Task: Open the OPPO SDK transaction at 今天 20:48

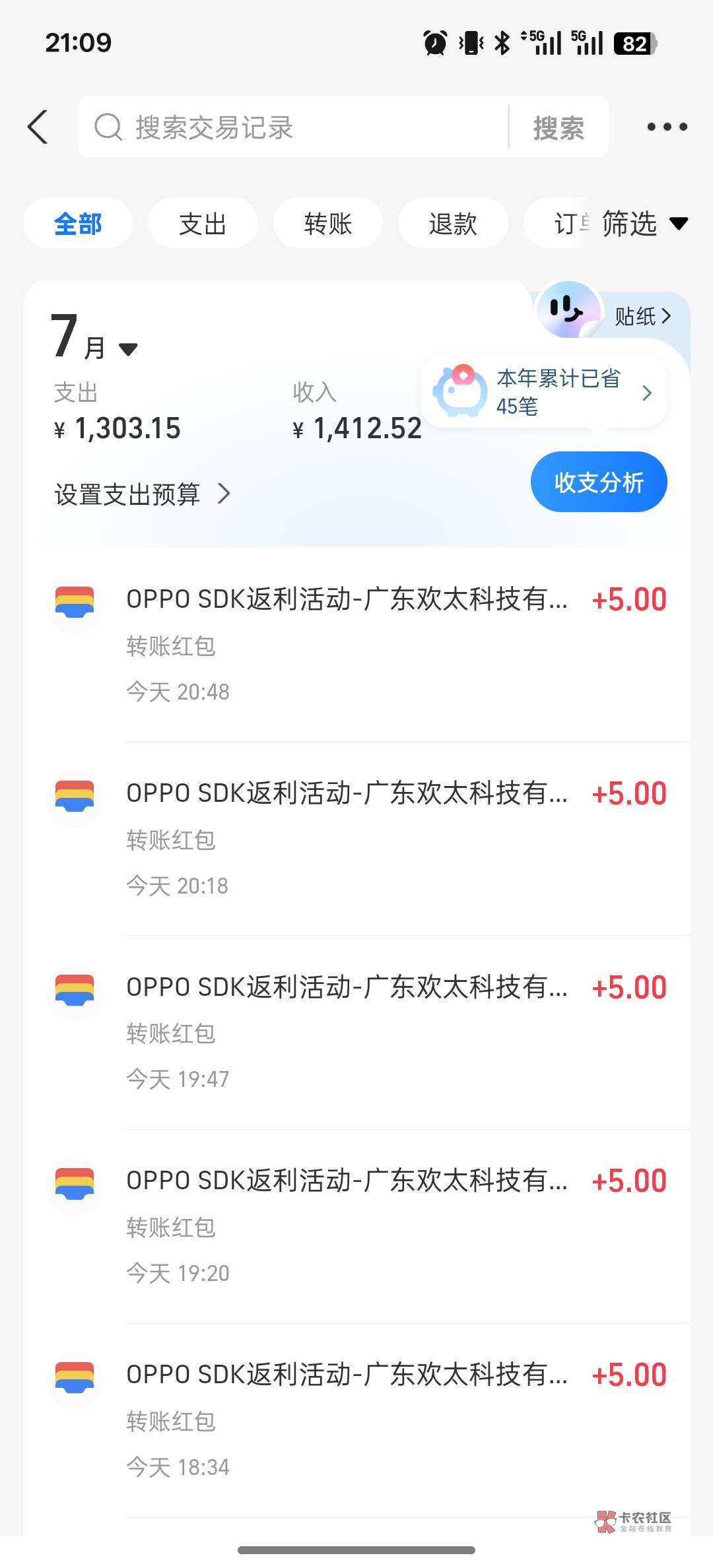Action: (356, 645)
